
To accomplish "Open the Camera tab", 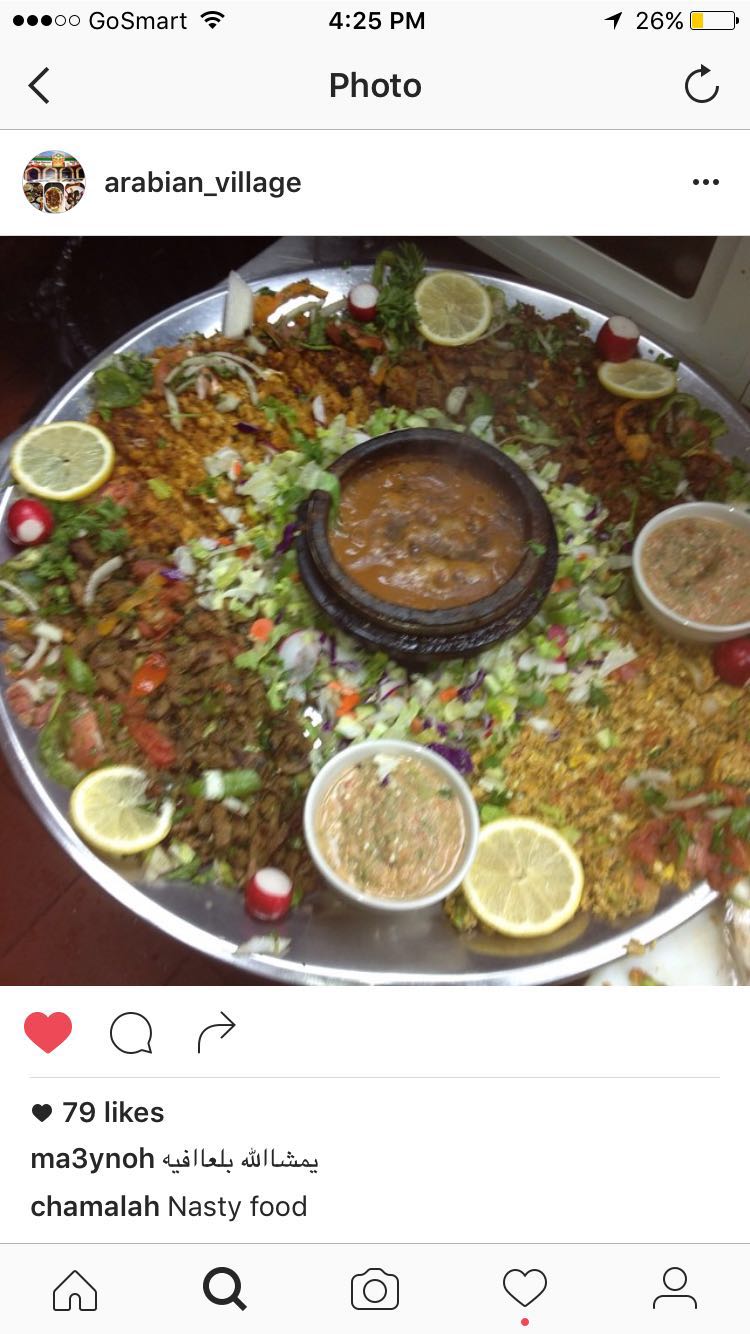I will tap(375, 1289).
